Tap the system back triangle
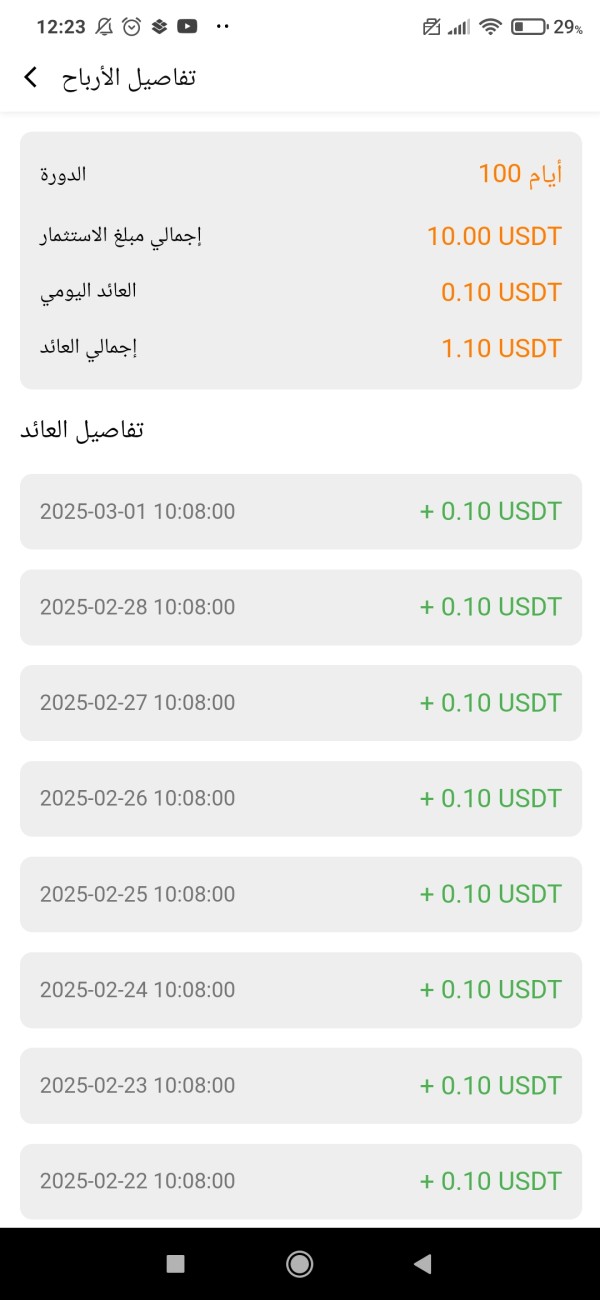The width and height of the screenshot is (600, 1300). pyautogui.click(x=422, y=1264)
